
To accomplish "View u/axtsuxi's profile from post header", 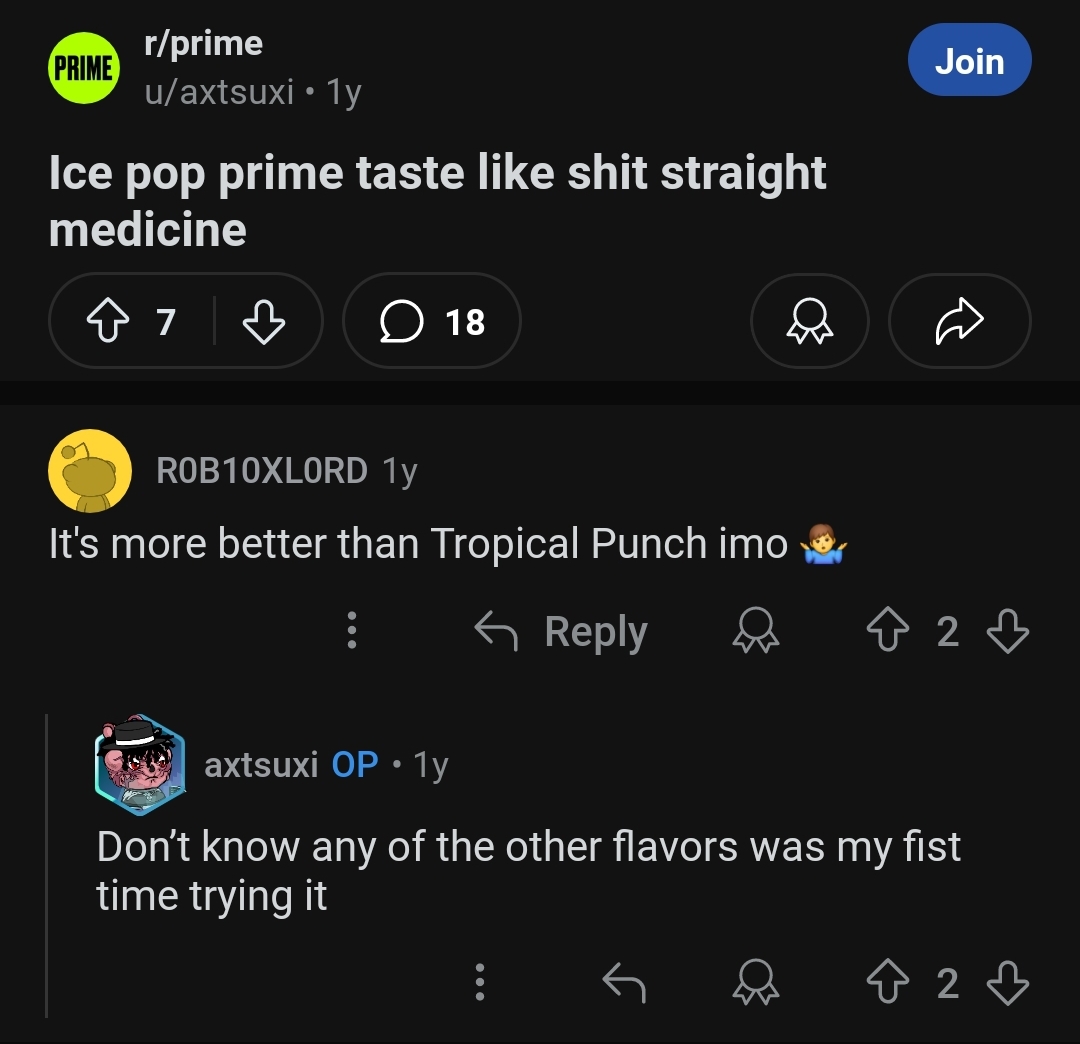I will click(220, 92).
